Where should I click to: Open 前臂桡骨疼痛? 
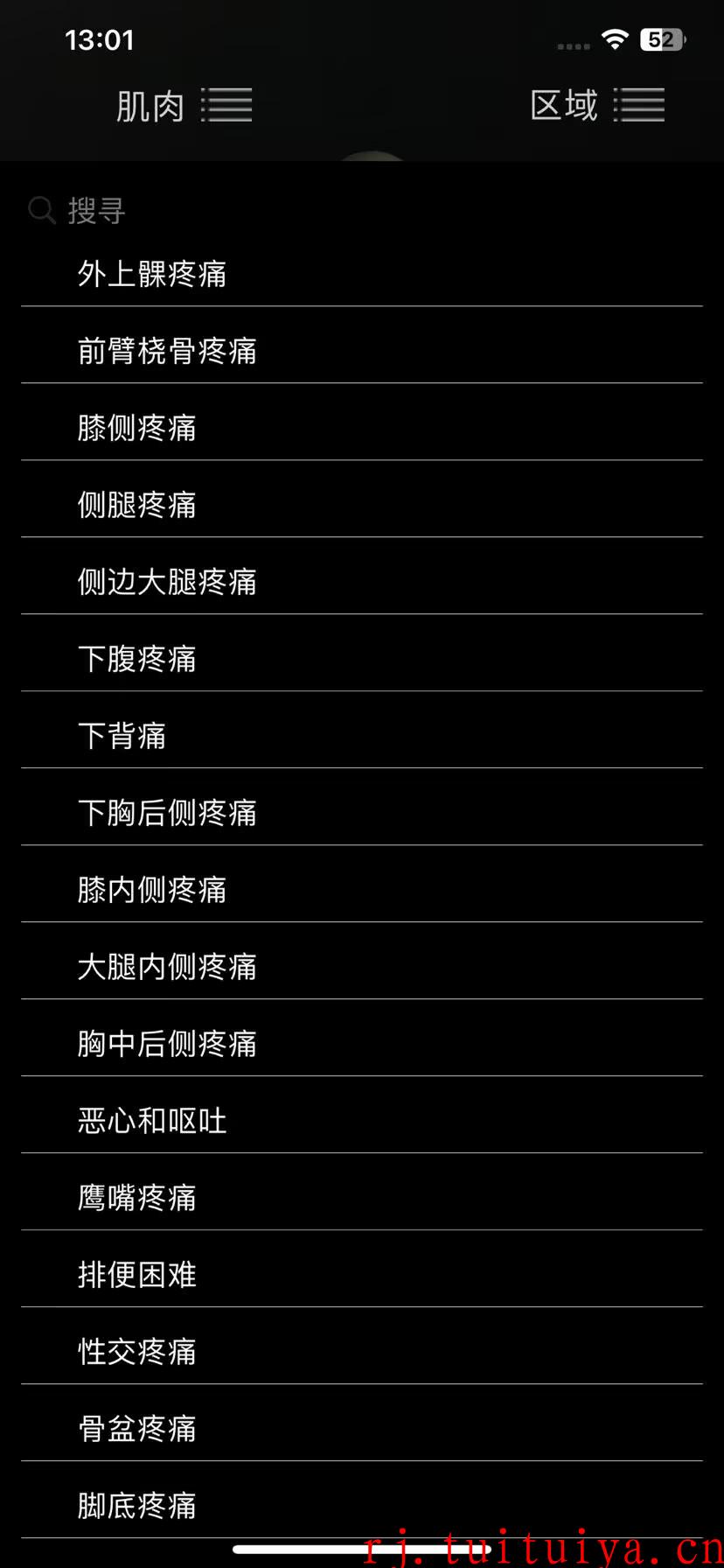click(x=362, y=351)
